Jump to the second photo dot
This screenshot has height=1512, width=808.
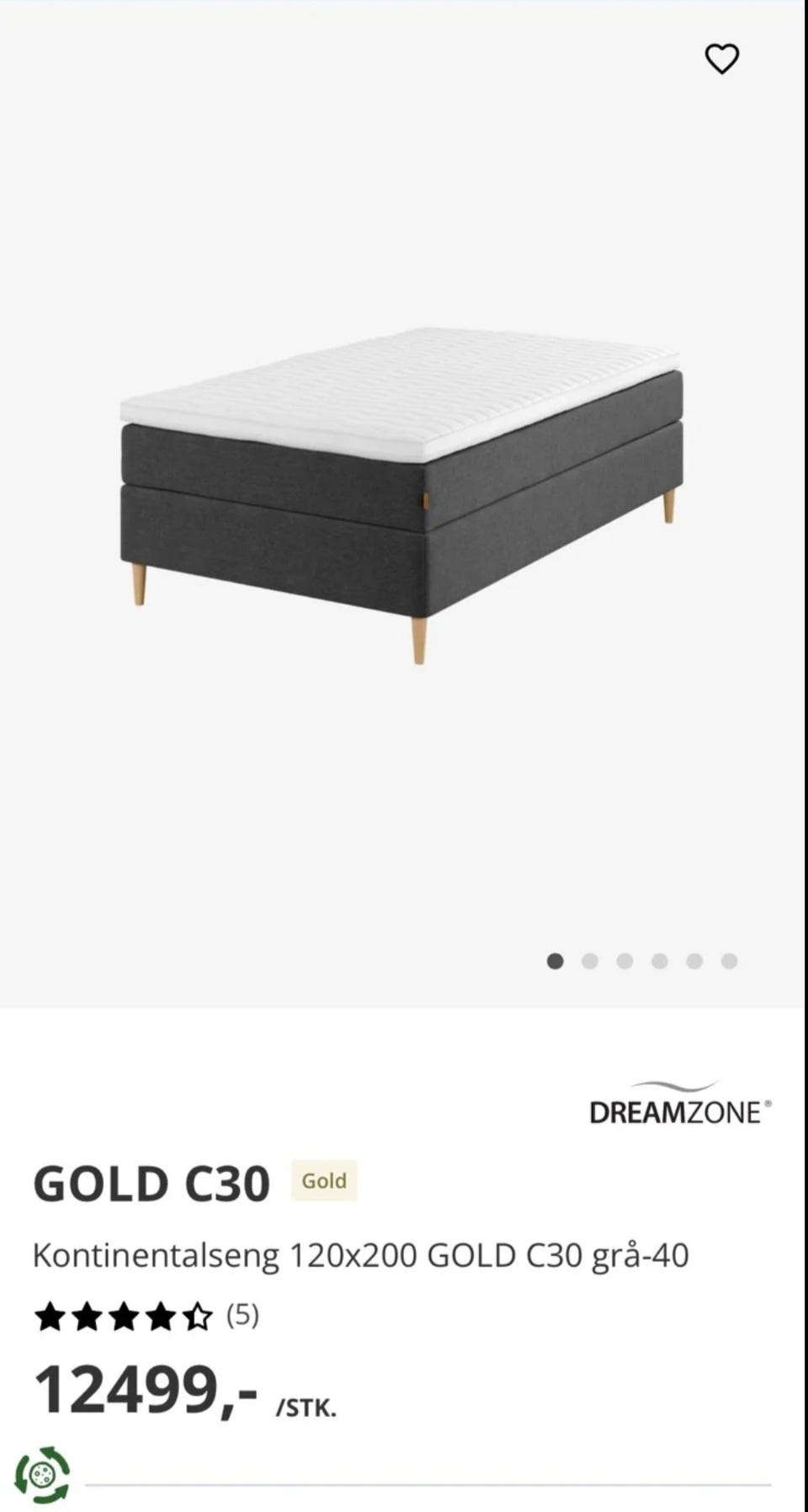click(590, 961)
